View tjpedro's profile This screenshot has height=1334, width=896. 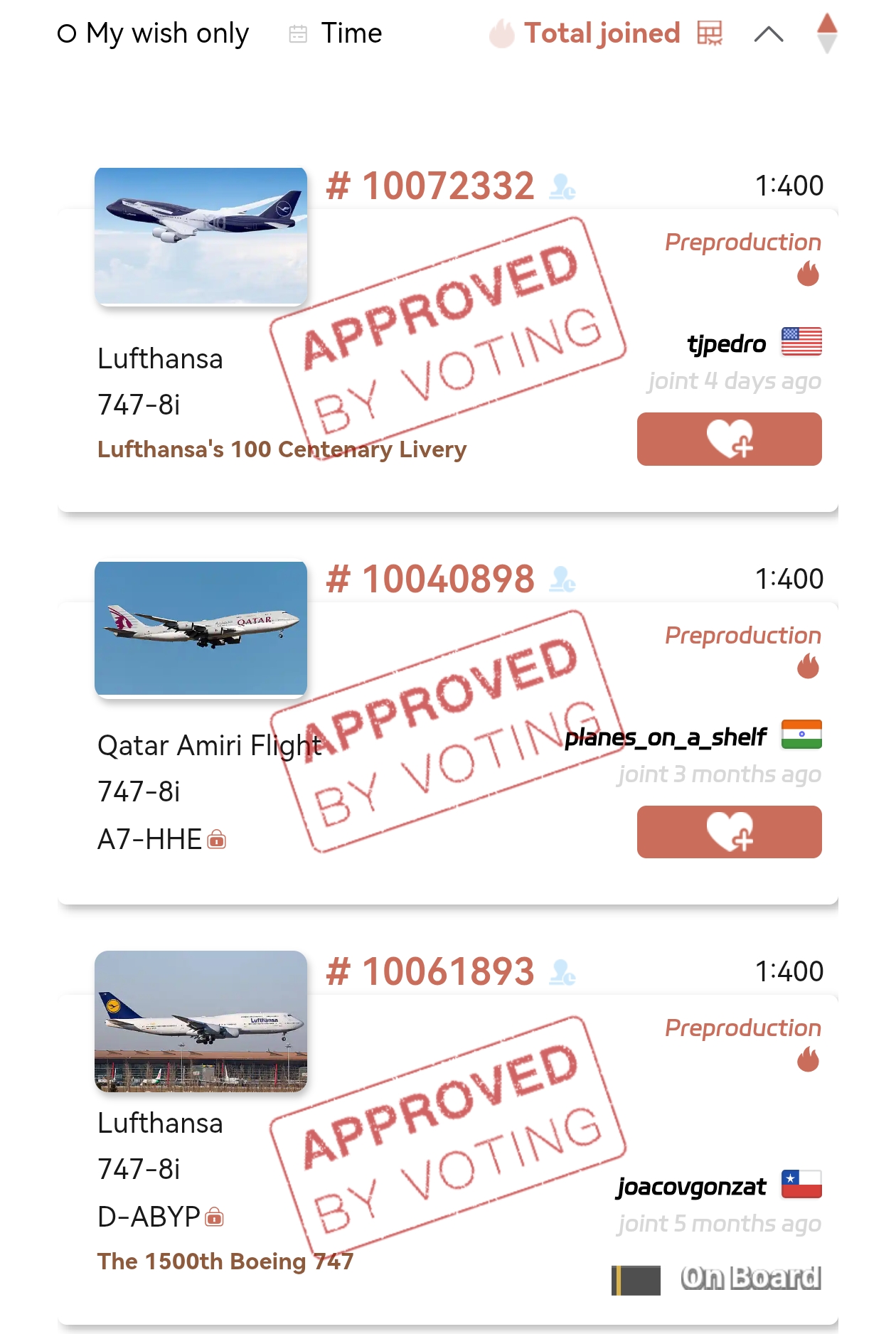tap(726, 344)
